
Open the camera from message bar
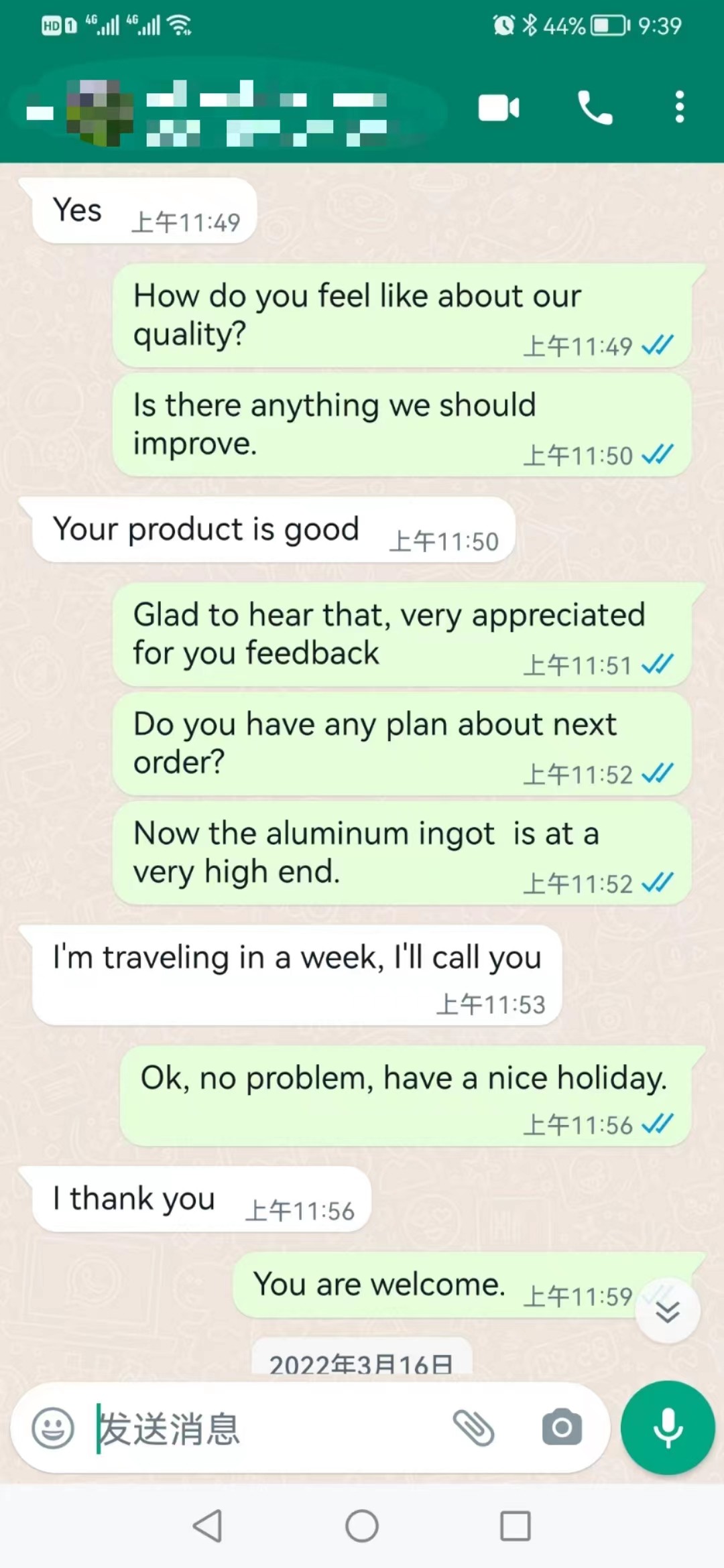coord(562,1428)
